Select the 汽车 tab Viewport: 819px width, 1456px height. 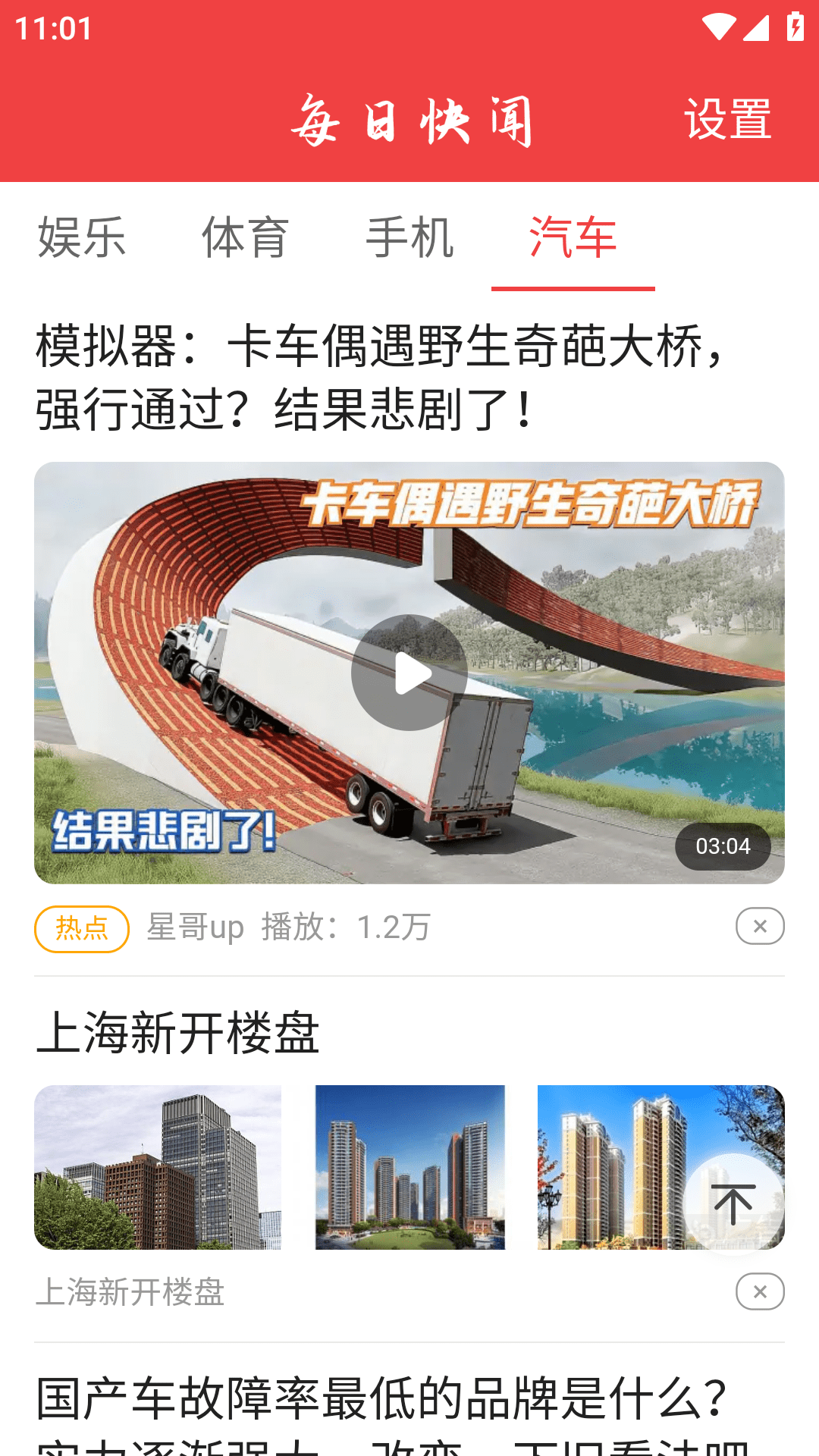click(573, 237)
